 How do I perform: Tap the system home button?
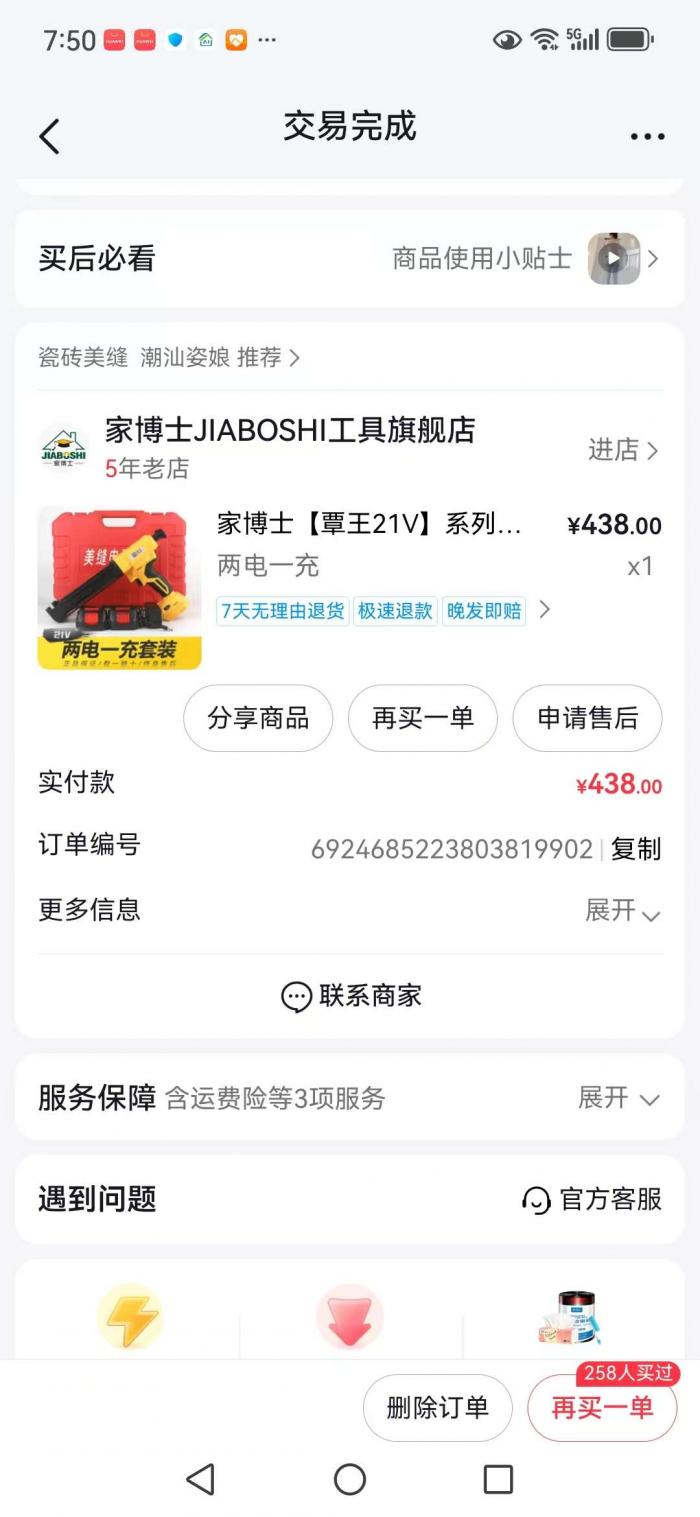pos(350,1479)
